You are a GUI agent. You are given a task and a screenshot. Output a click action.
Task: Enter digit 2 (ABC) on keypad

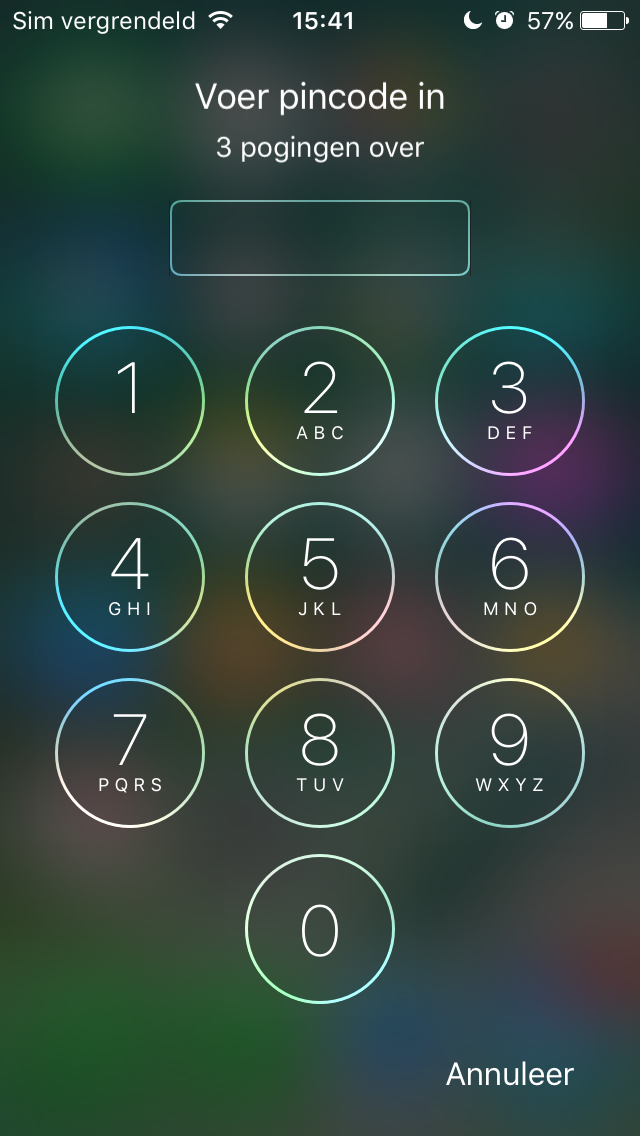(320, 401)
